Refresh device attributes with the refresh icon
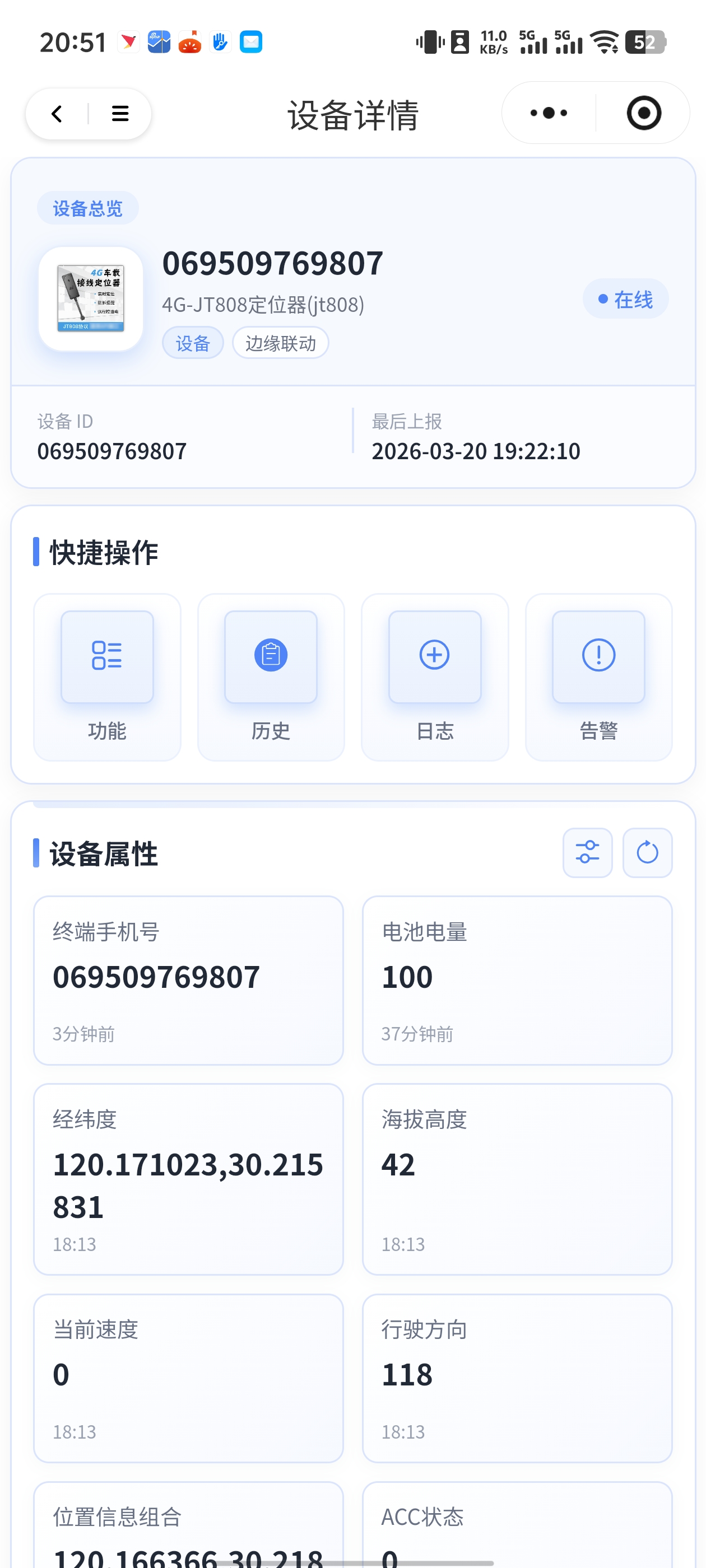 point(647,853)
